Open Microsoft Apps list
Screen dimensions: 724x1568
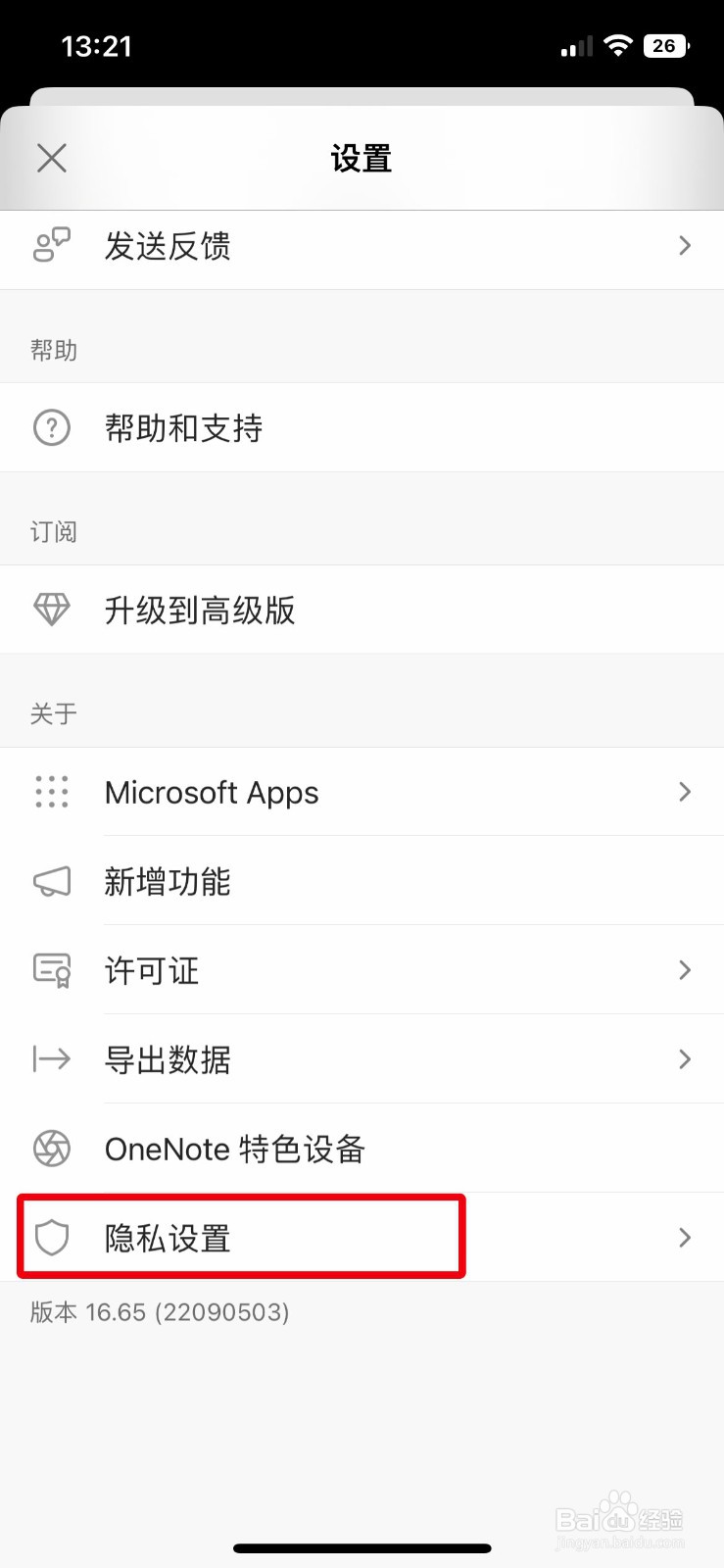[362, 792]
